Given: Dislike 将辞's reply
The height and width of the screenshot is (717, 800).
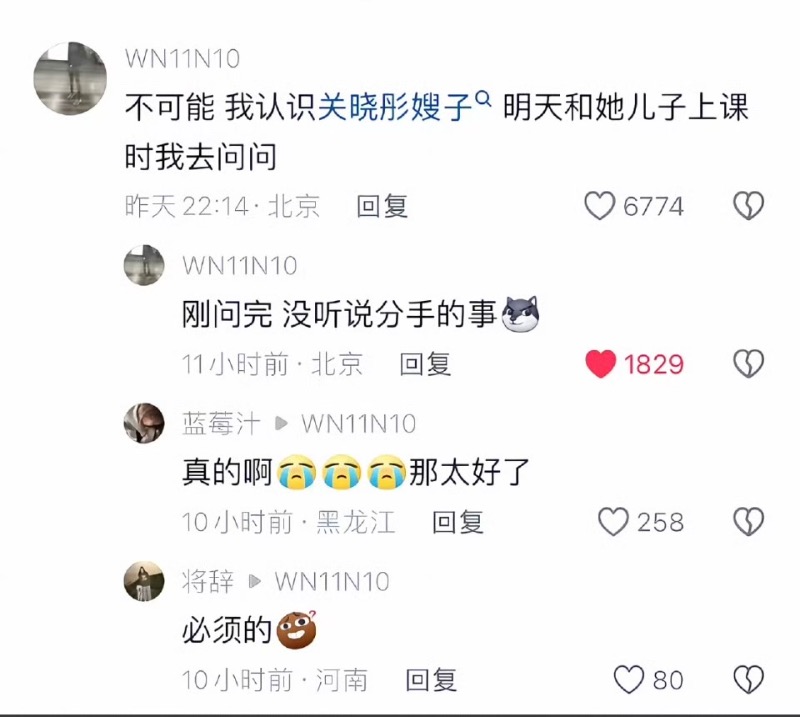Looking at the screenshot, I should pos(748,680).
